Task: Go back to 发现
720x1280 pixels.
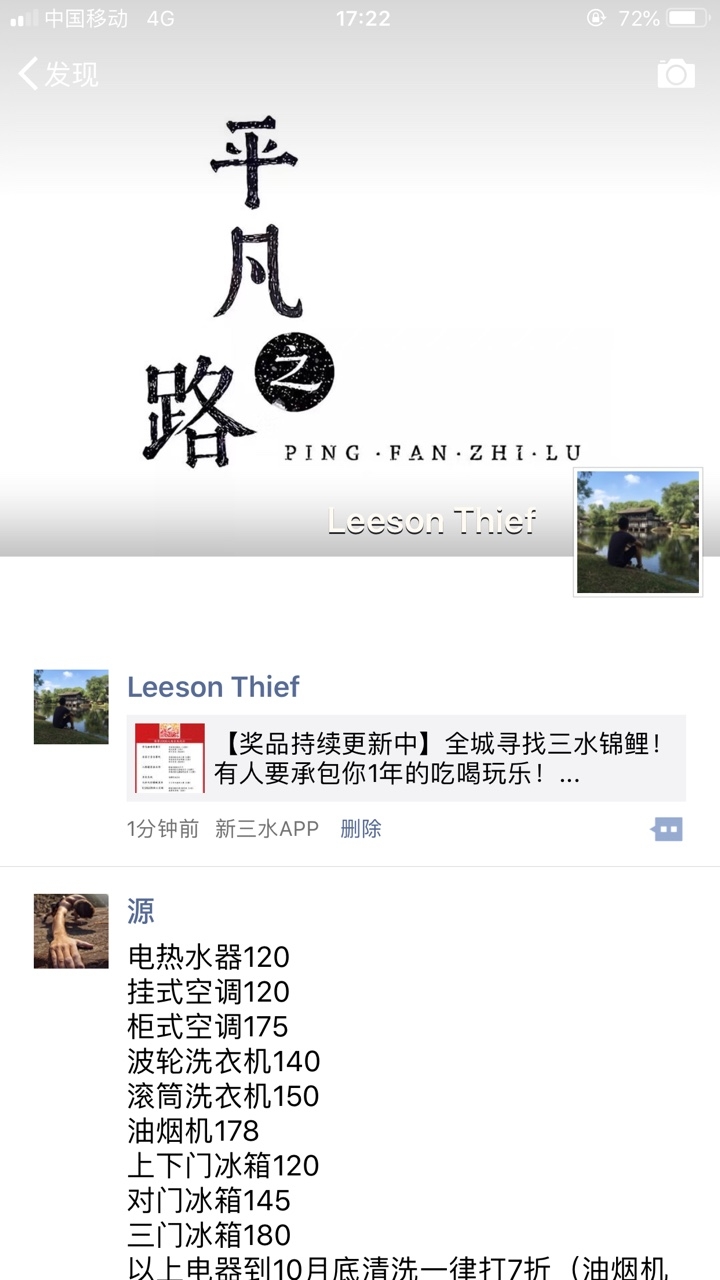Action: [x=58, y=74]
